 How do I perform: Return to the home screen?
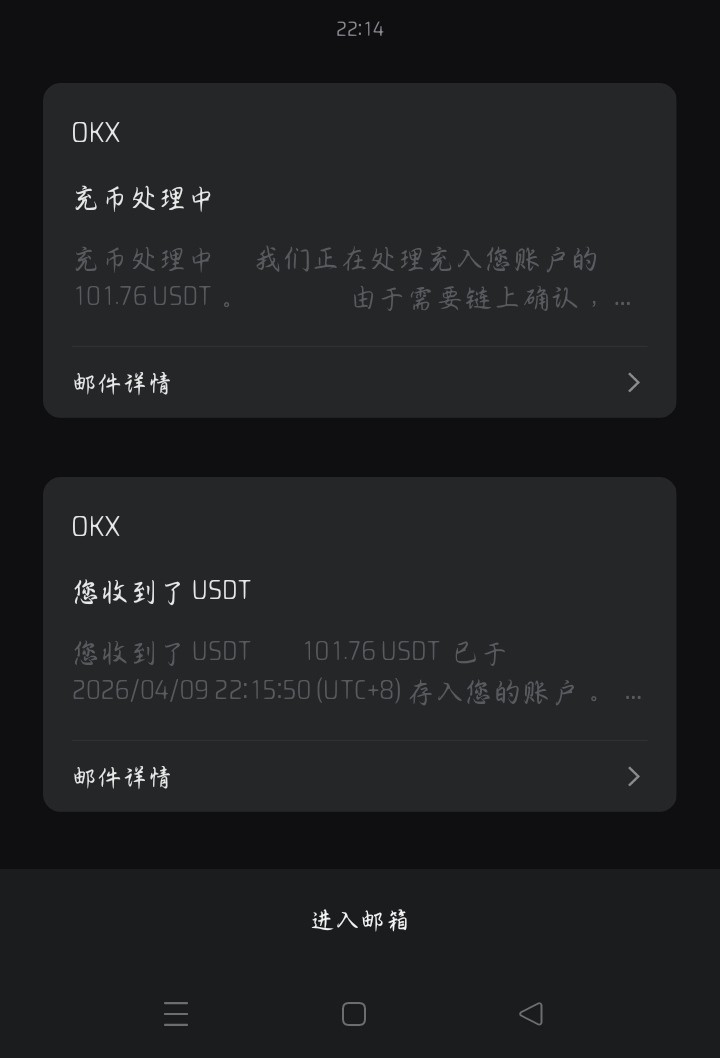click(x=354, y=1014)
